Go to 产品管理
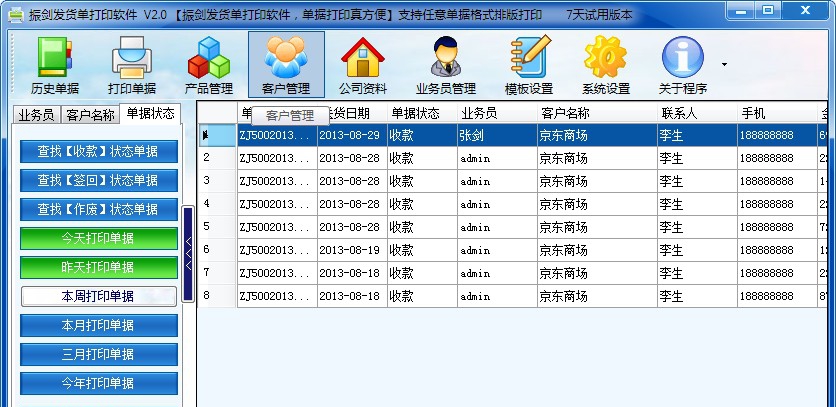This screenshot has height=407, width=836. click(209, 64)
